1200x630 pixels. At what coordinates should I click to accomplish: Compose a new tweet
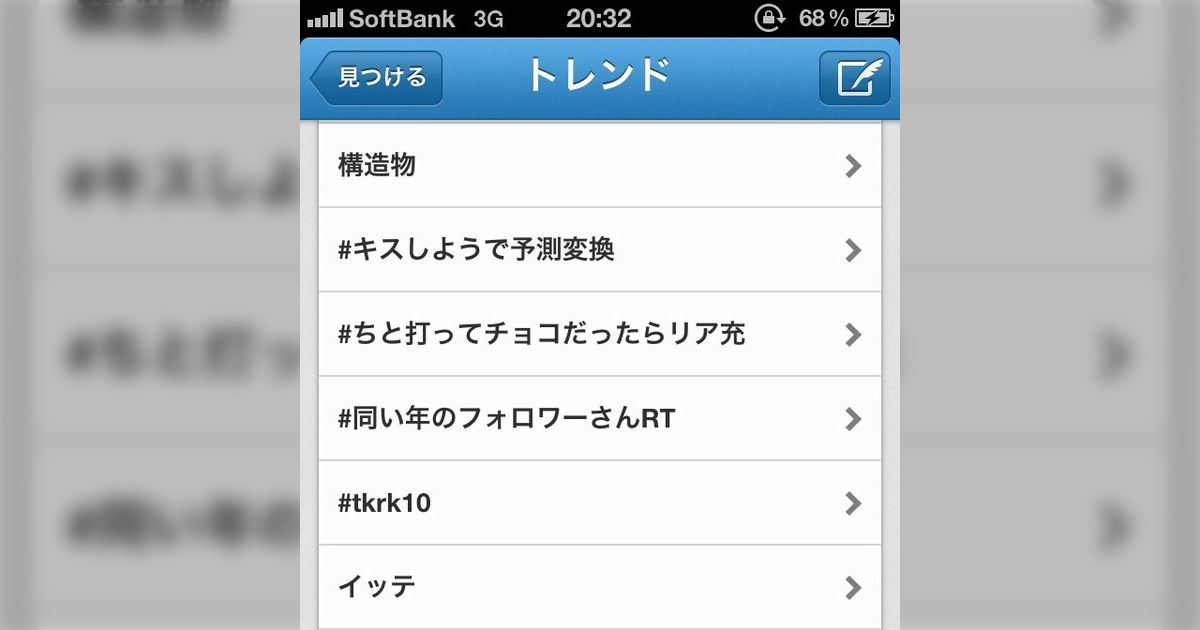(x=854, y=78)
